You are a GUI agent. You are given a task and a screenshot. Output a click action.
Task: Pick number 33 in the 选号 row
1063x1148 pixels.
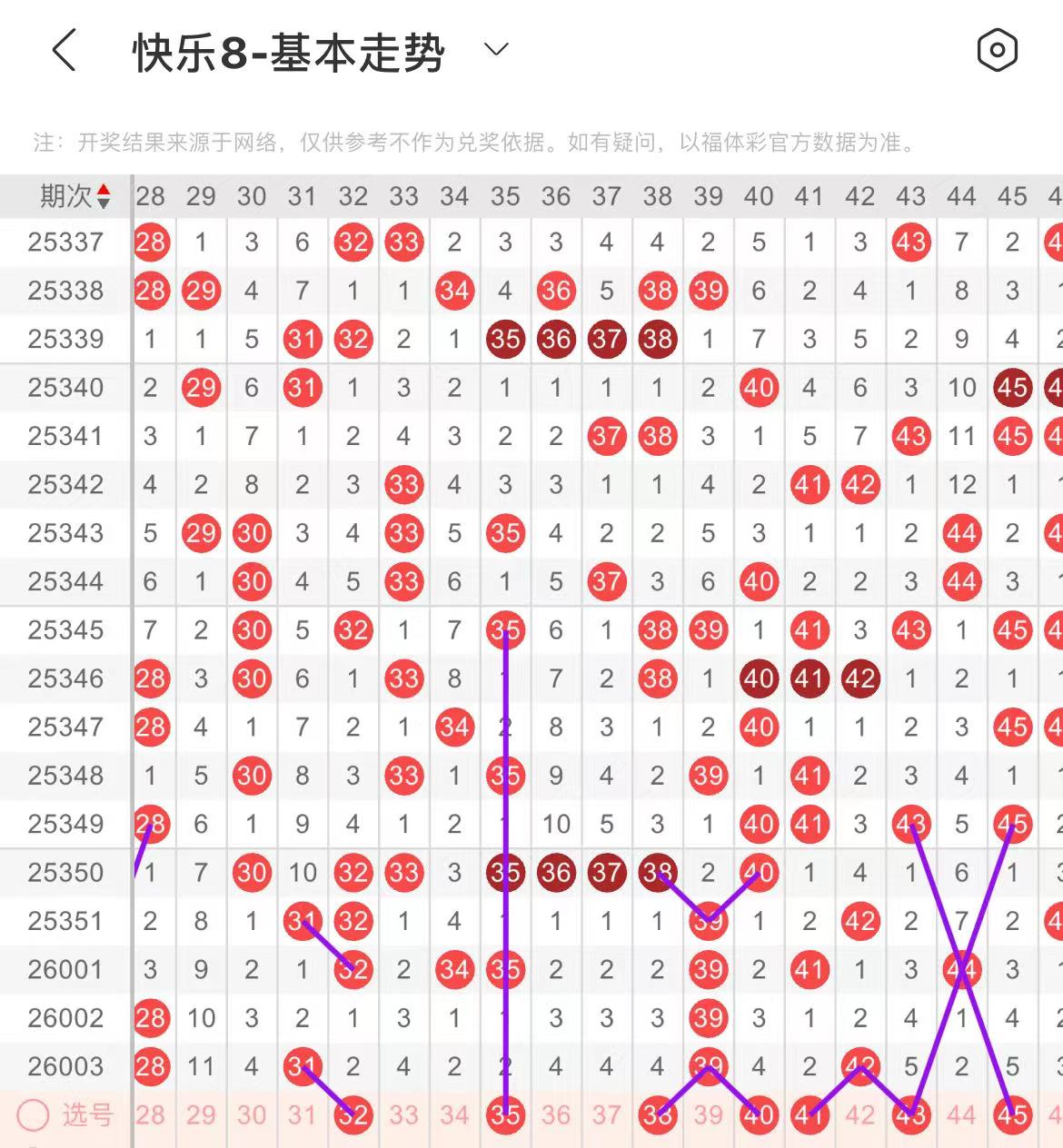point(403,1114)
